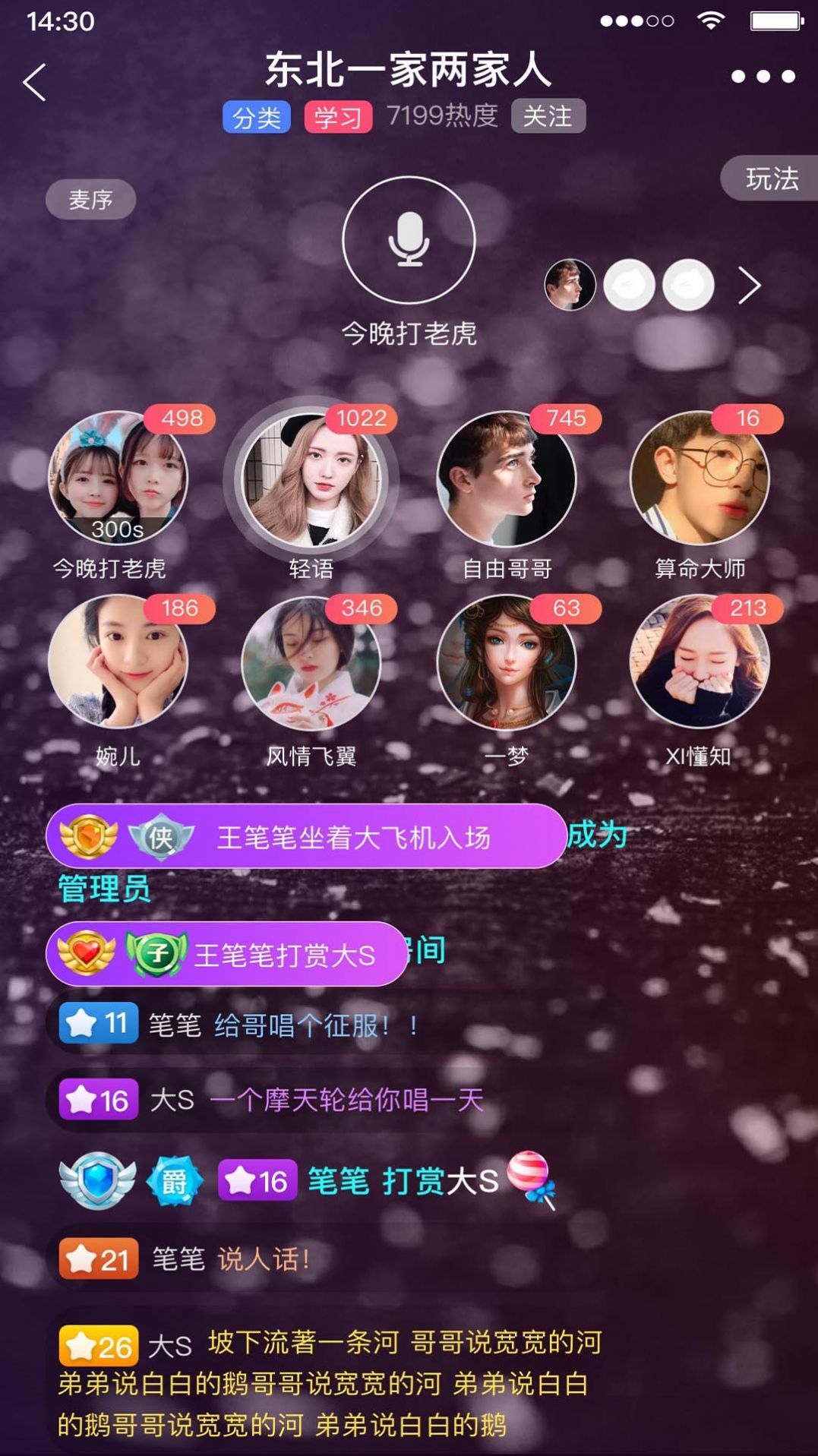Tap the 学习 tag chip
This screenshot has width=818, height=1456.
[338, 118]
